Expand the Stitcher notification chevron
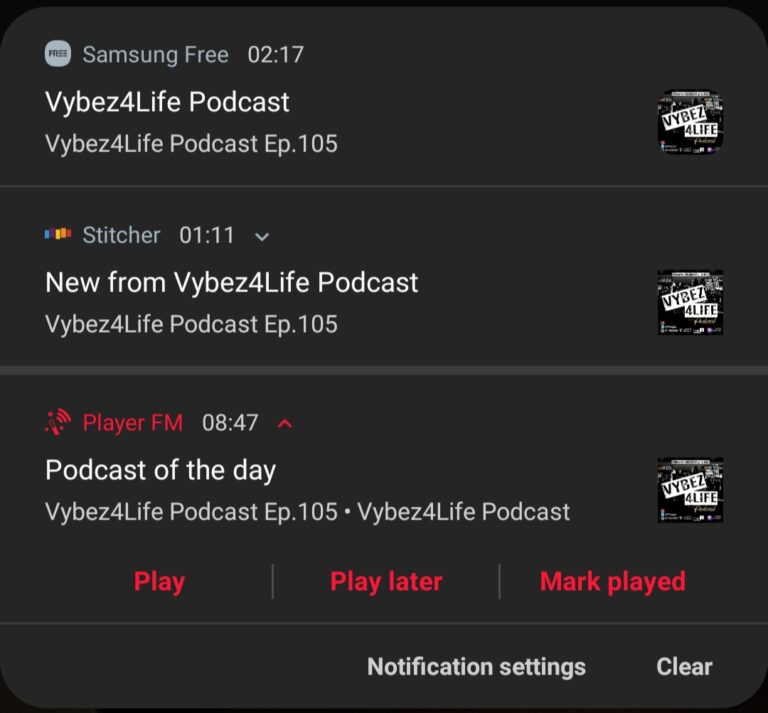This screenshot has width=768, height=713. pos(262,237)
